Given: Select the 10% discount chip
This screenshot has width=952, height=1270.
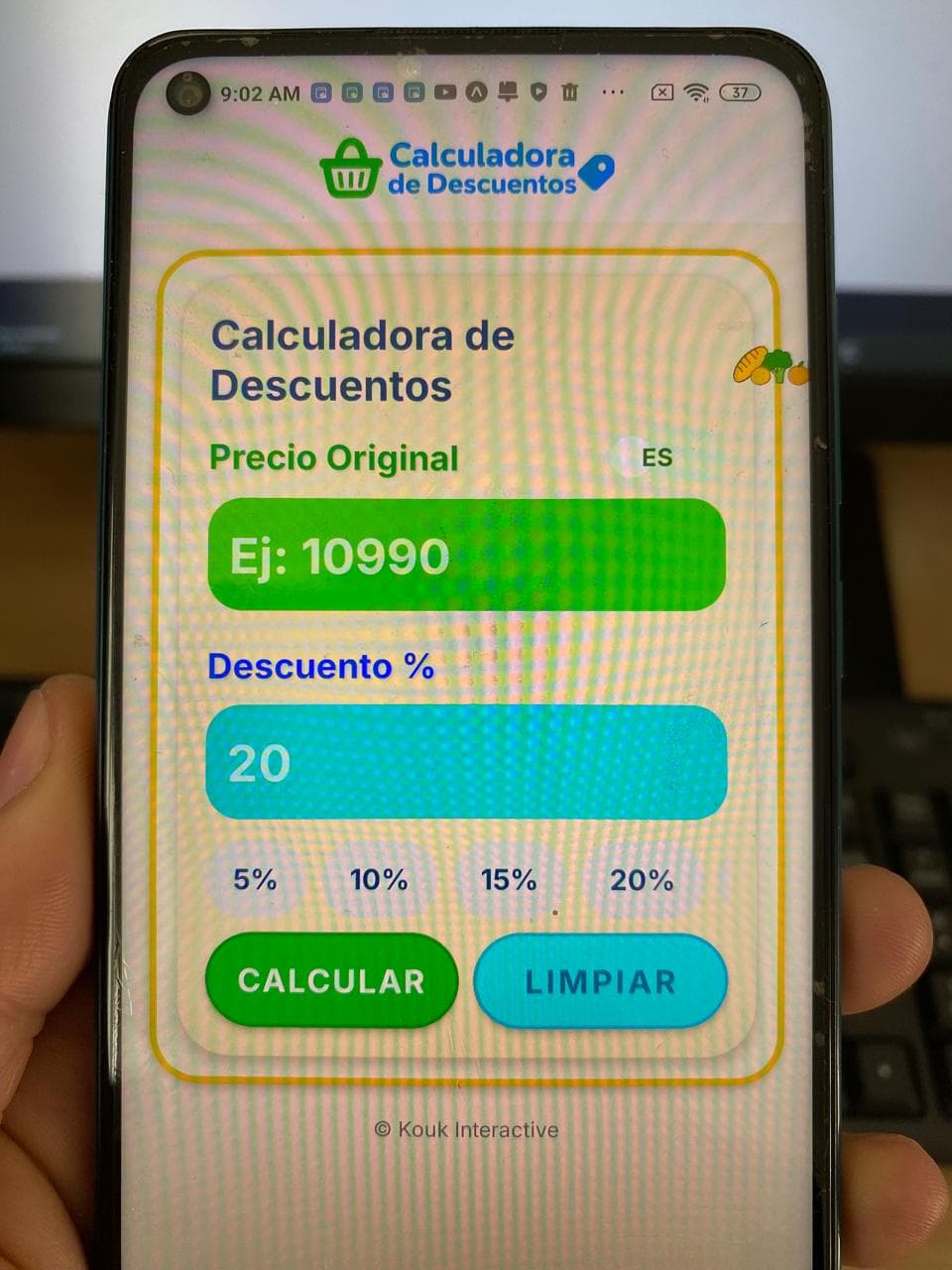Looking at the screenshot, I should [379, 880].
